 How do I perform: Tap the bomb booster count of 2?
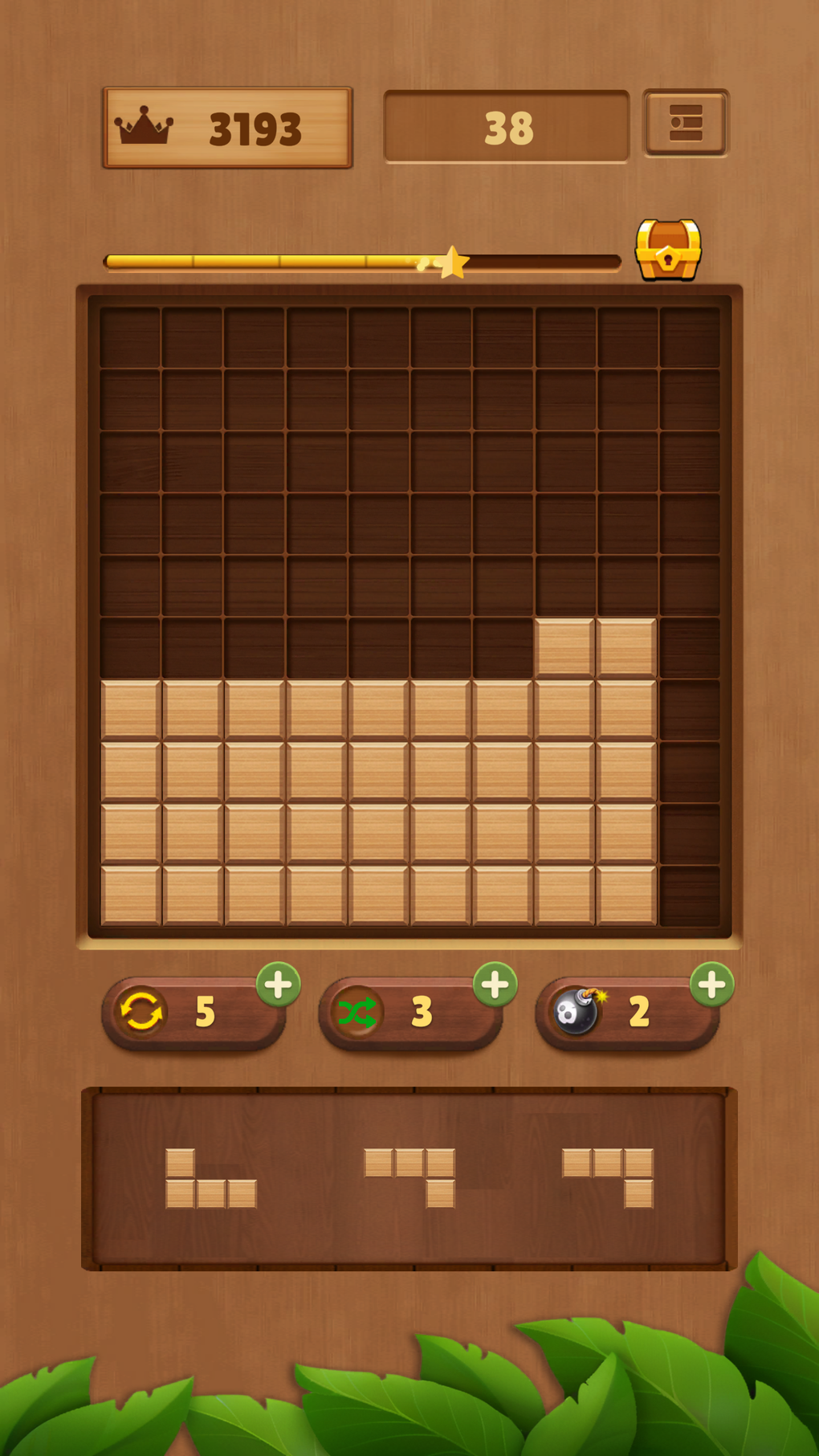(639, 1011)
